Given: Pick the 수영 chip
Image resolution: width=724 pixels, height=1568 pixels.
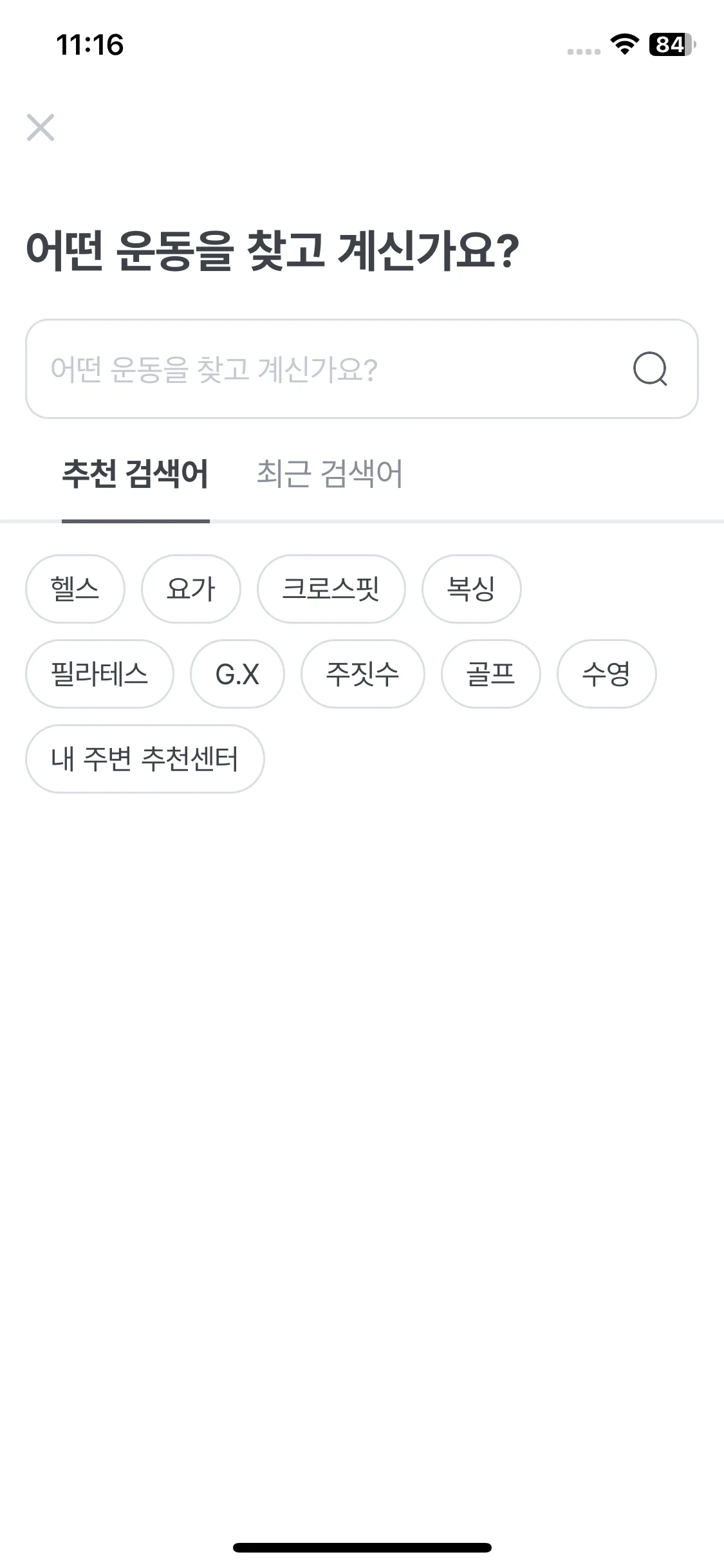Looking at the screenshot, I should click(x=606, y=674).
